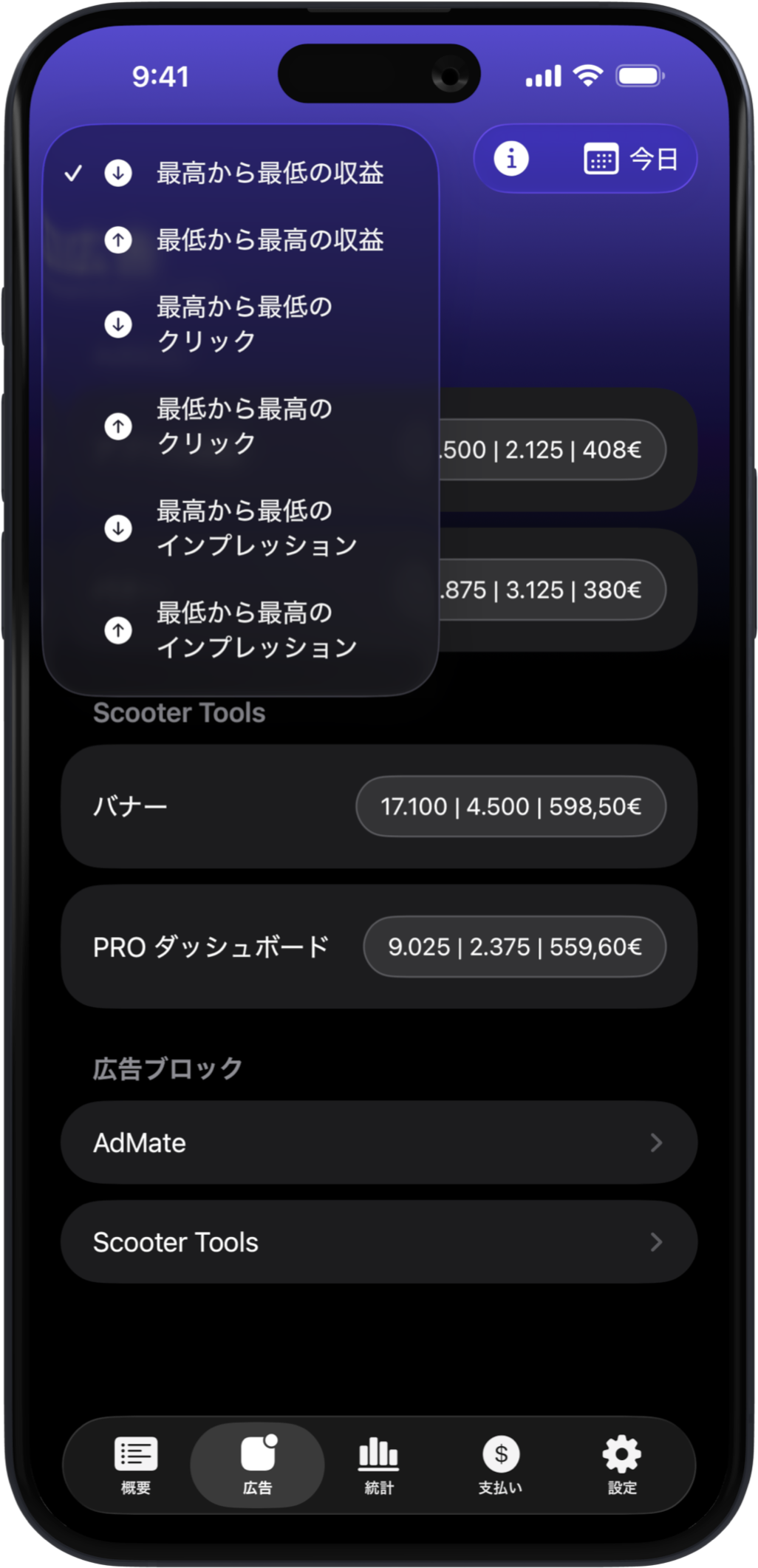758x1568 pixels.
Task: Go to the 統計 tab
Action: point(378,1465)
